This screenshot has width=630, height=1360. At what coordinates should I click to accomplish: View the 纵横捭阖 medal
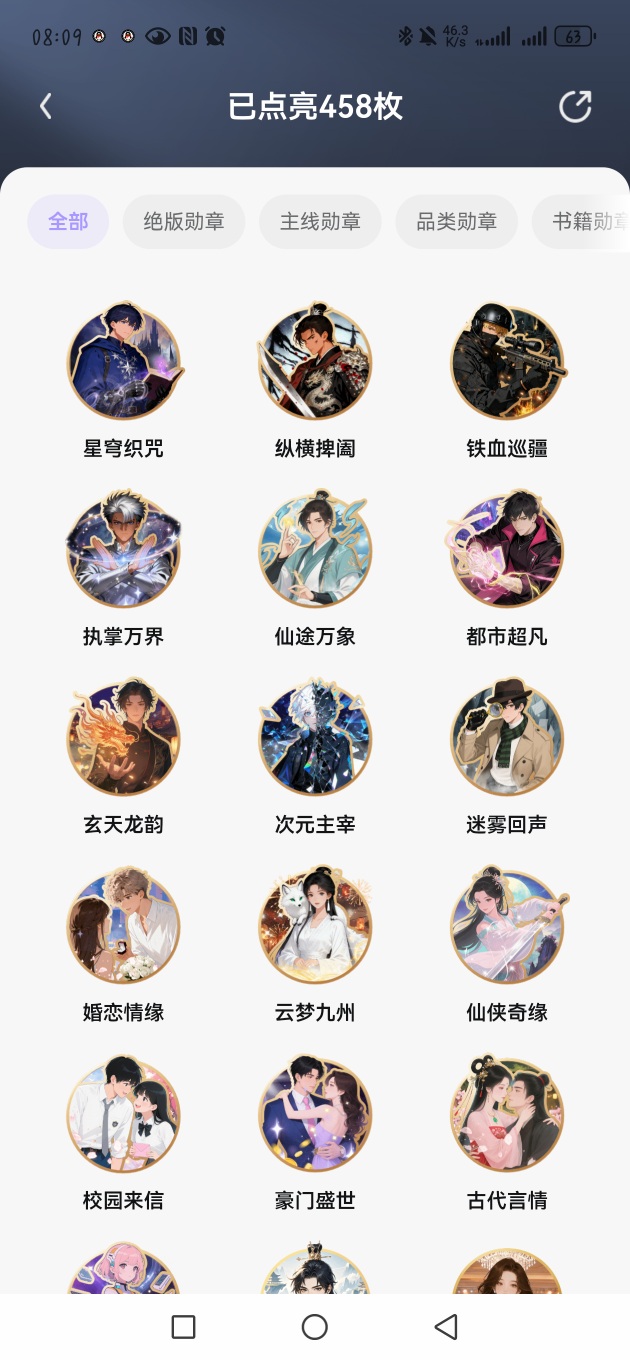pos(315,362)
